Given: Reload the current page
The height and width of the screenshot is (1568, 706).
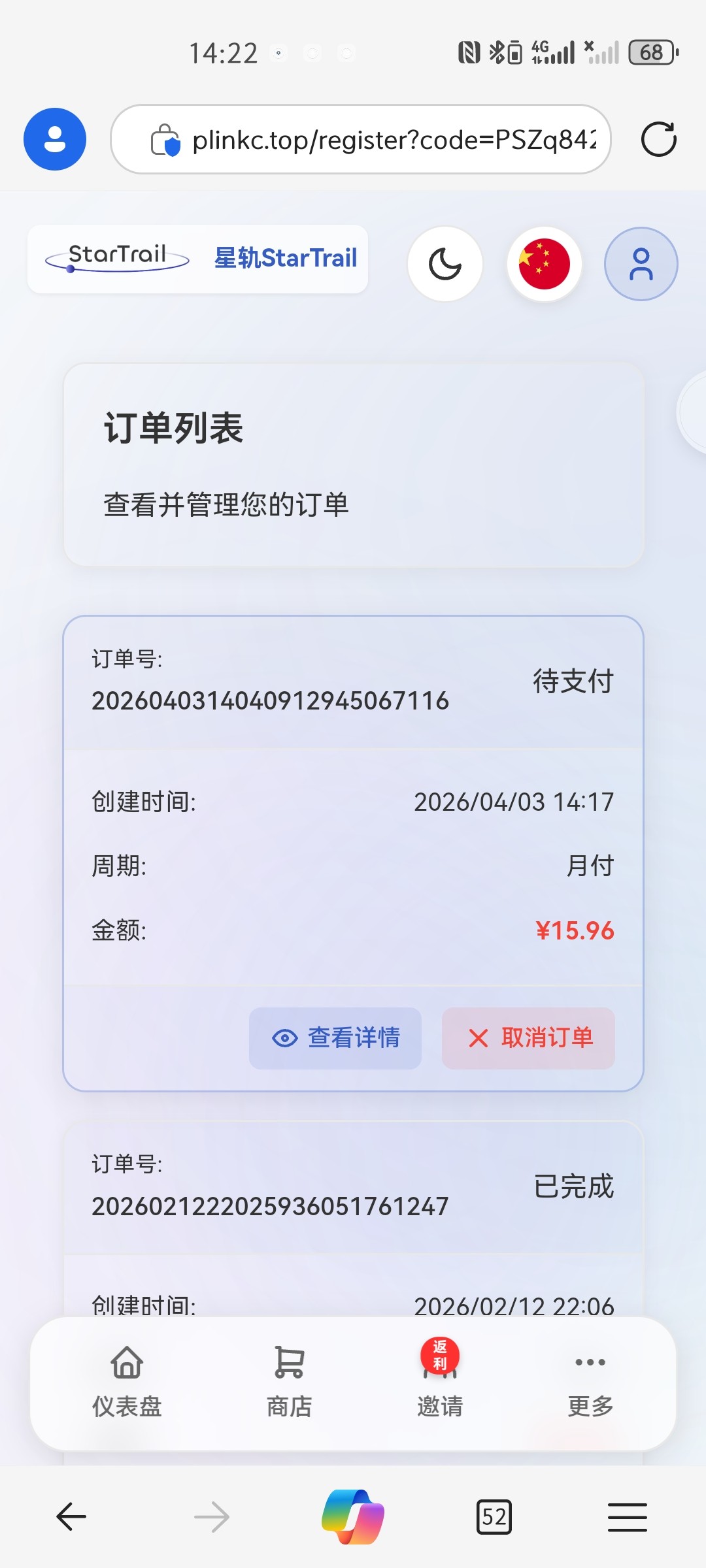Looking at the screenshot, I should [658, 139].
